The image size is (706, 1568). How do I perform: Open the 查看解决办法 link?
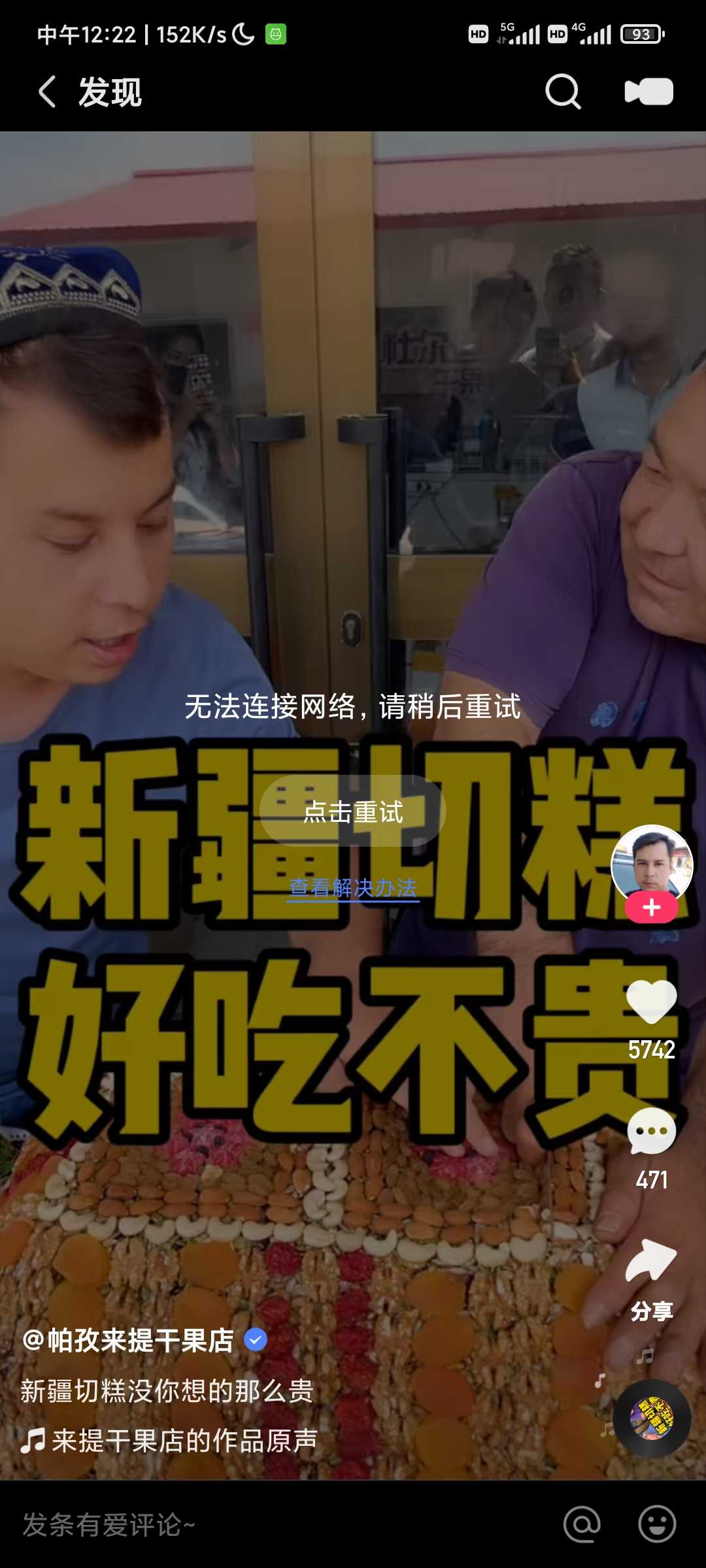point(353,888)
